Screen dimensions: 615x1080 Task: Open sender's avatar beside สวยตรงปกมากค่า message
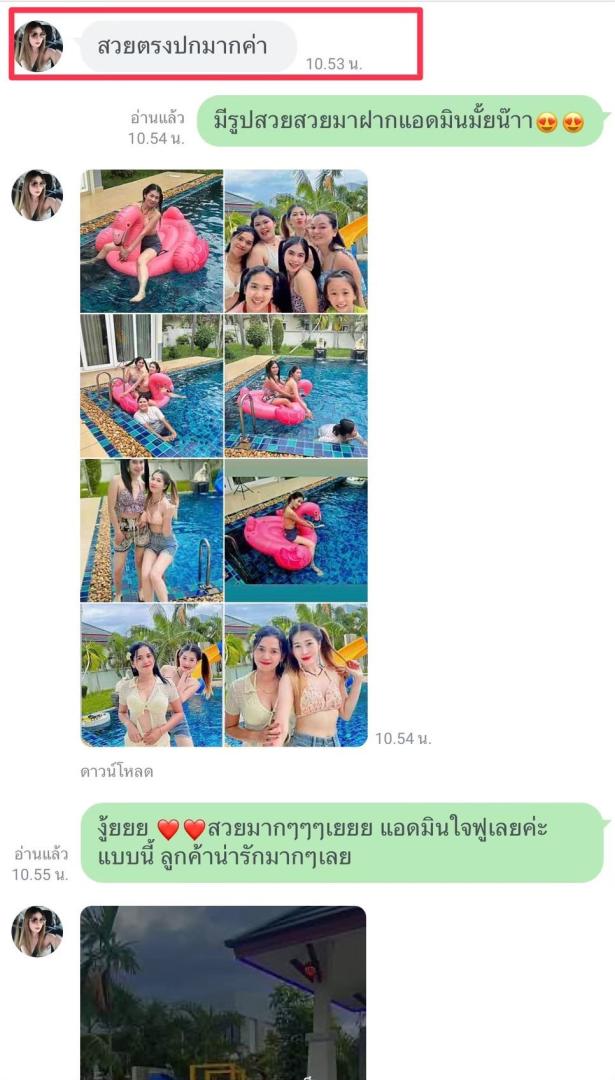click(39, 46)
